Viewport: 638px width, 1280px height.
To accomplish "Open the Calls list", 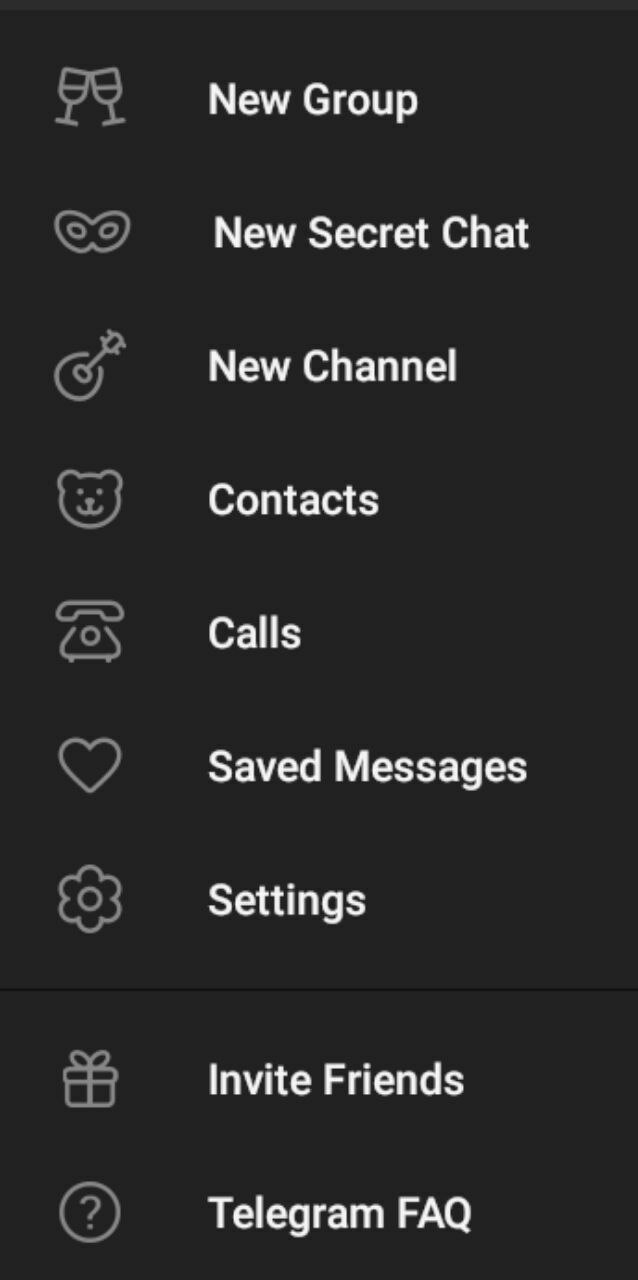I will coord(319,633).
